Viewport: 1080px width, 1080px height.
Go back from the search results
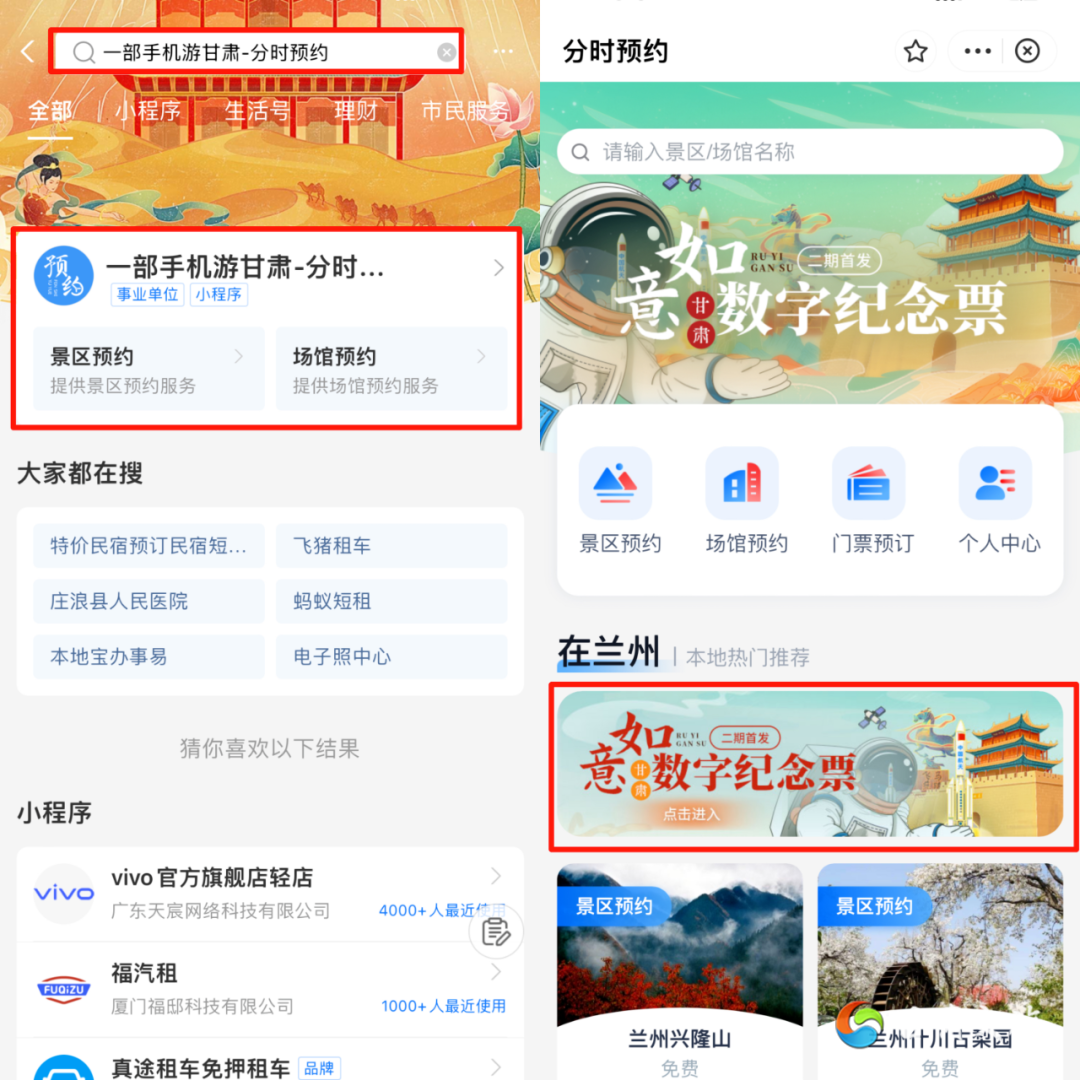point(28,52)
